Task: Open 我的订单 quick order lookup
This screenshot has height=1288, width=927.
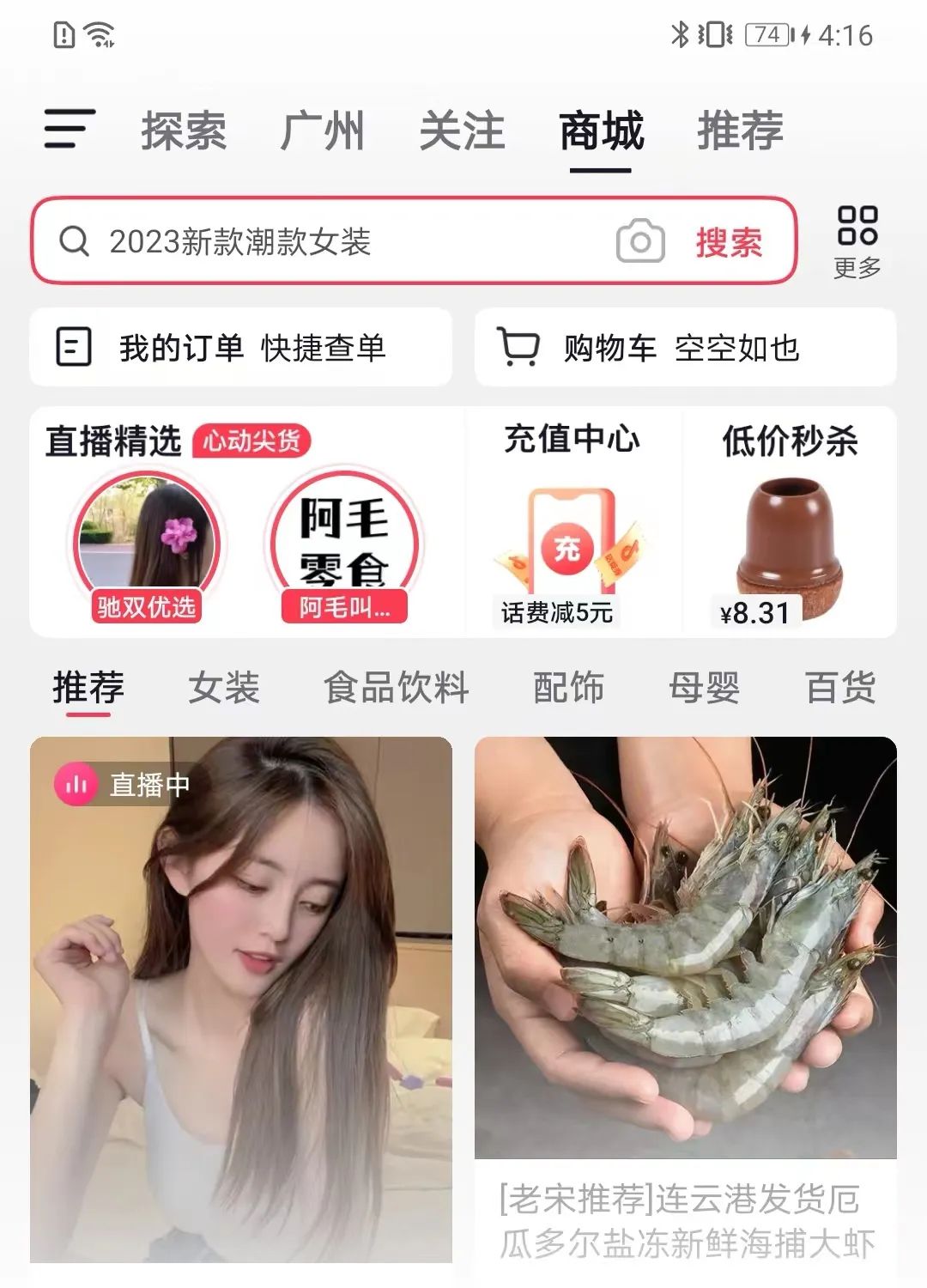Action: point(240,348)
